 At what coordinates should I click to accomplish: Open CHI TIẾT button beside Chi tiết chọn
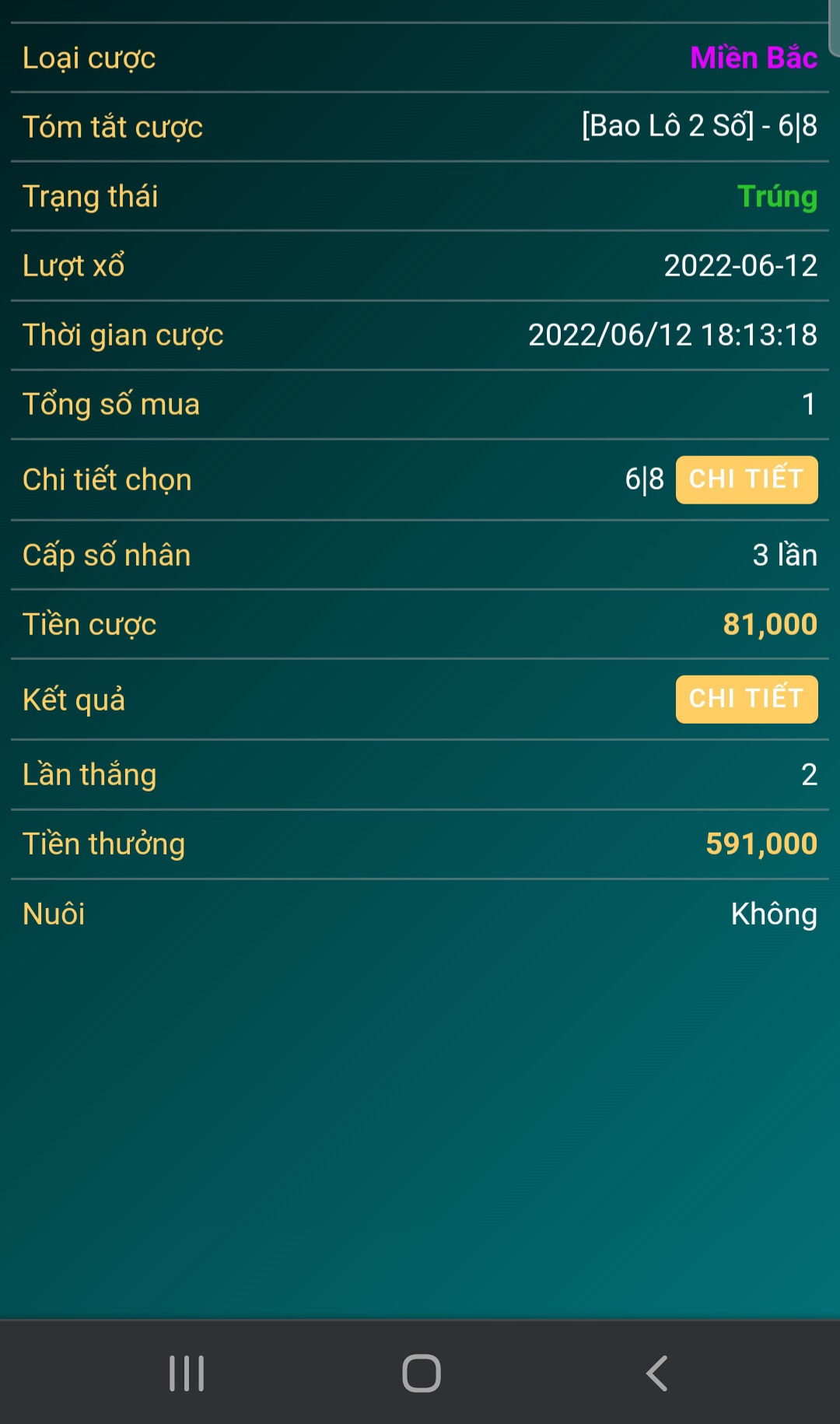pyautogui.click(x=746, y=479)
